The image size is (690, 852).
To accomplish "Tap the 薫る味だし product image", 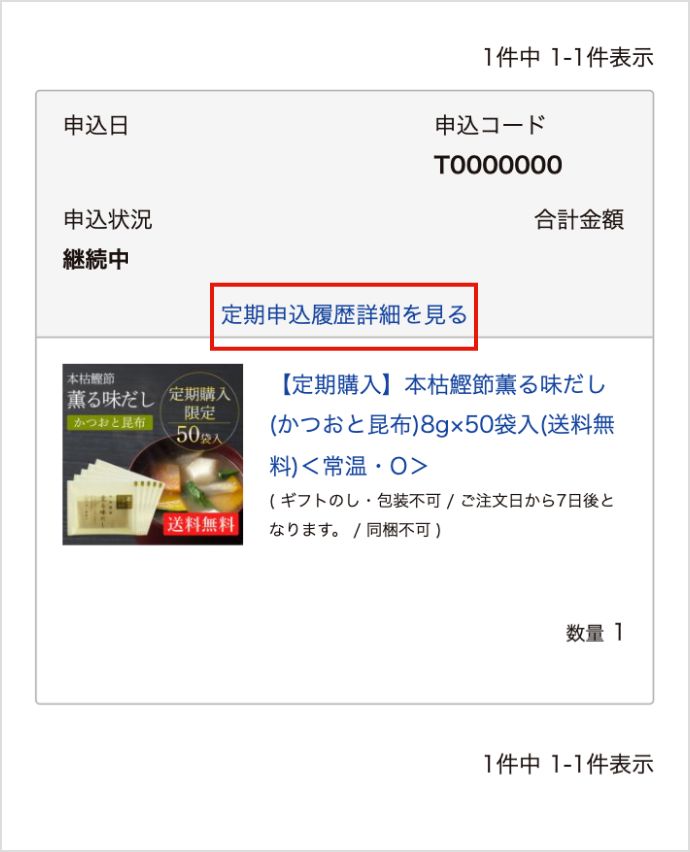I will tap(153, 454).
